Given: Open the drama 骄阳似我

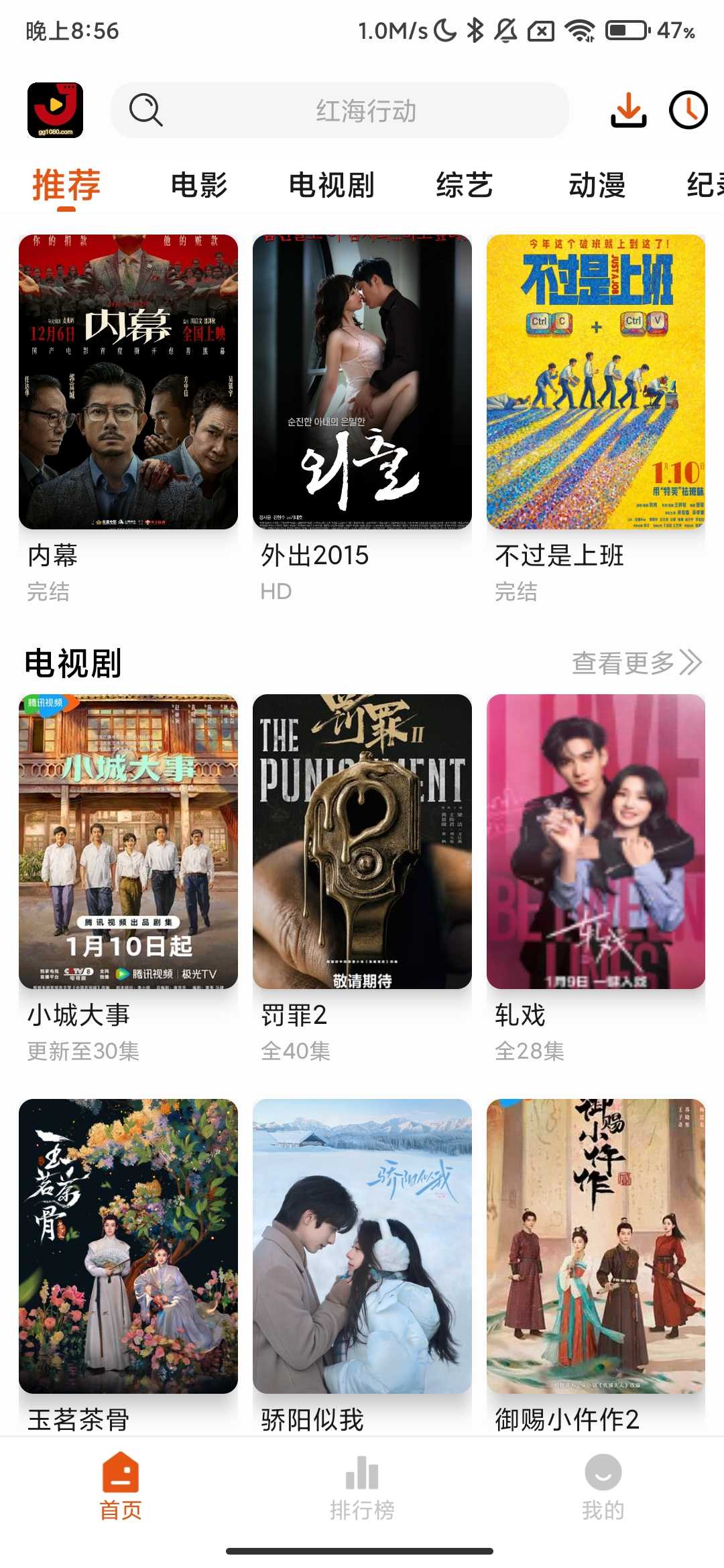Looking at the screenshot, I should click(362, 1246).
